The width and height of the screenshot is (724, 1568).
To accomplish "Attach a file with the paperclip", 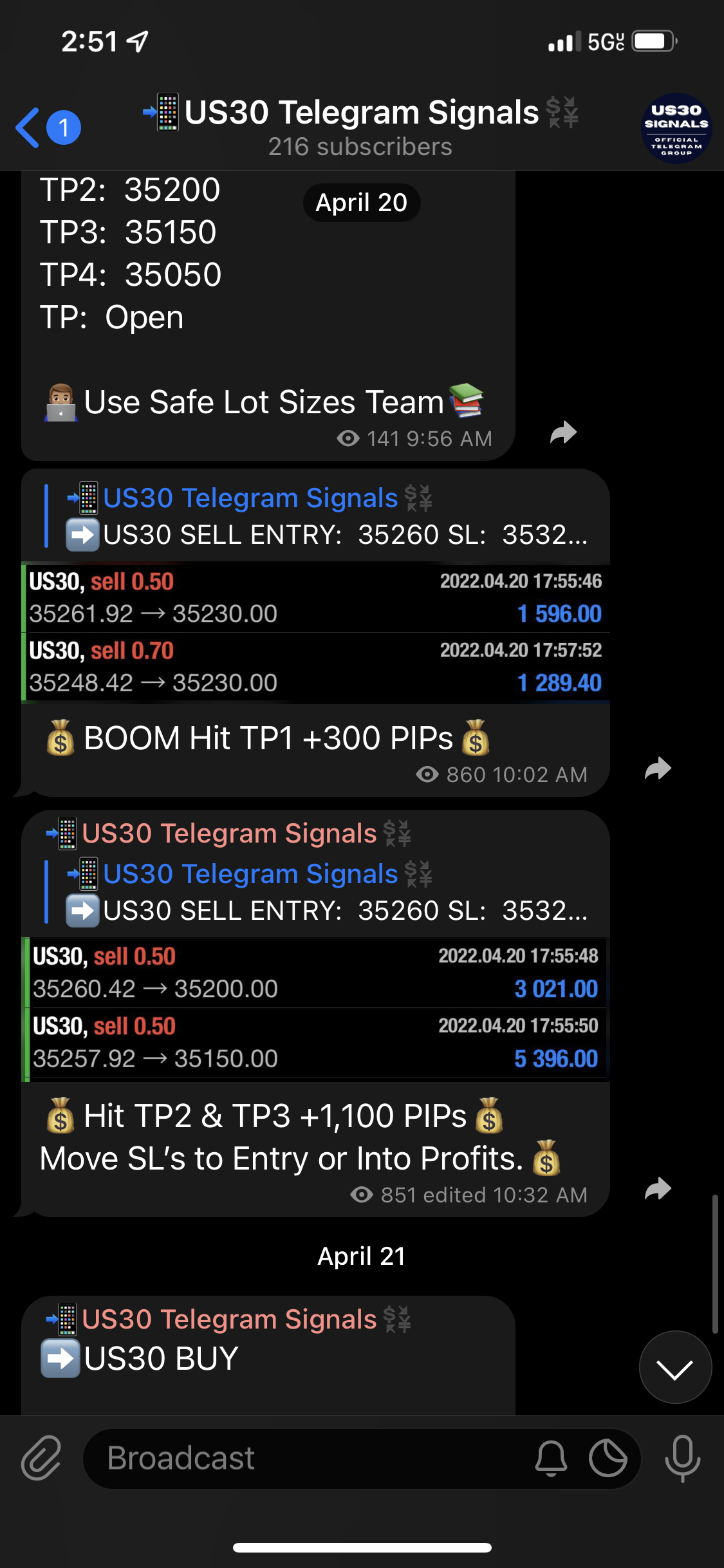I will coord(41,1458).
